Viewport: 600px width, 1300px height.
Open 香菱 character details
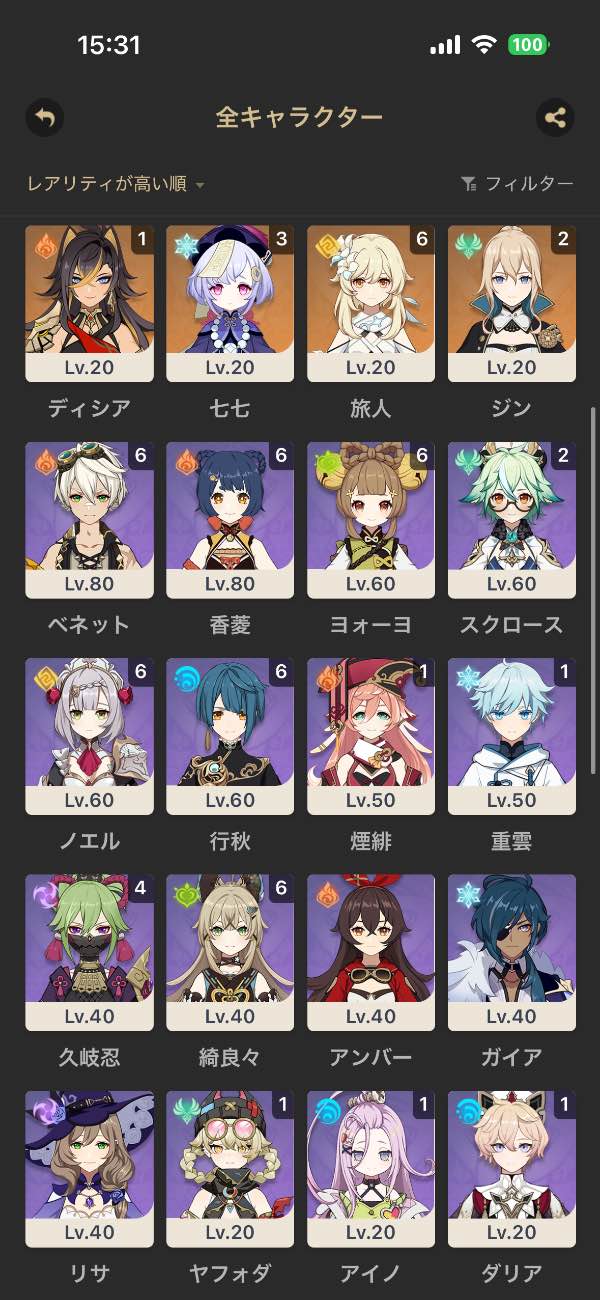230,520
